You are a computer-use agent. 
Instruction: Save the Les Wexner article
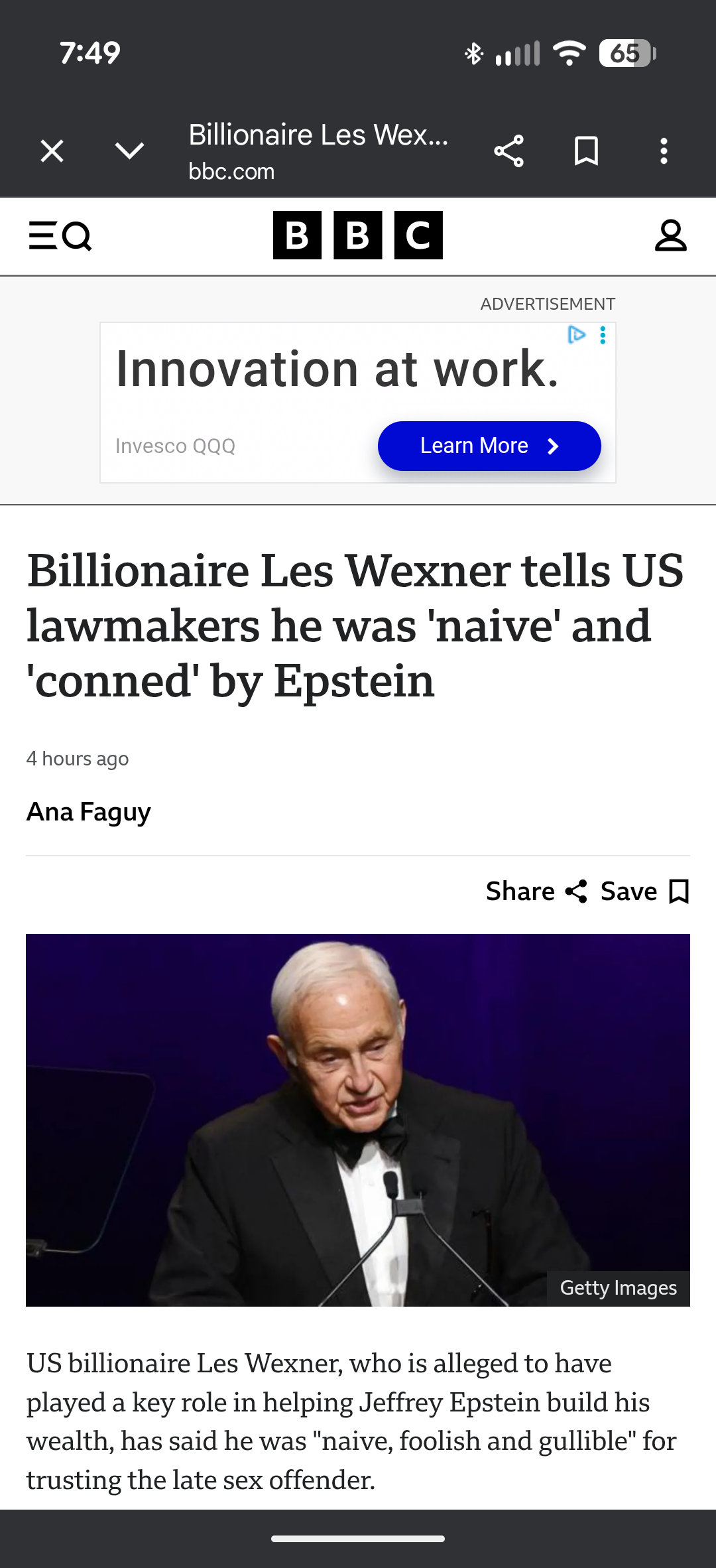pos(644,891)
